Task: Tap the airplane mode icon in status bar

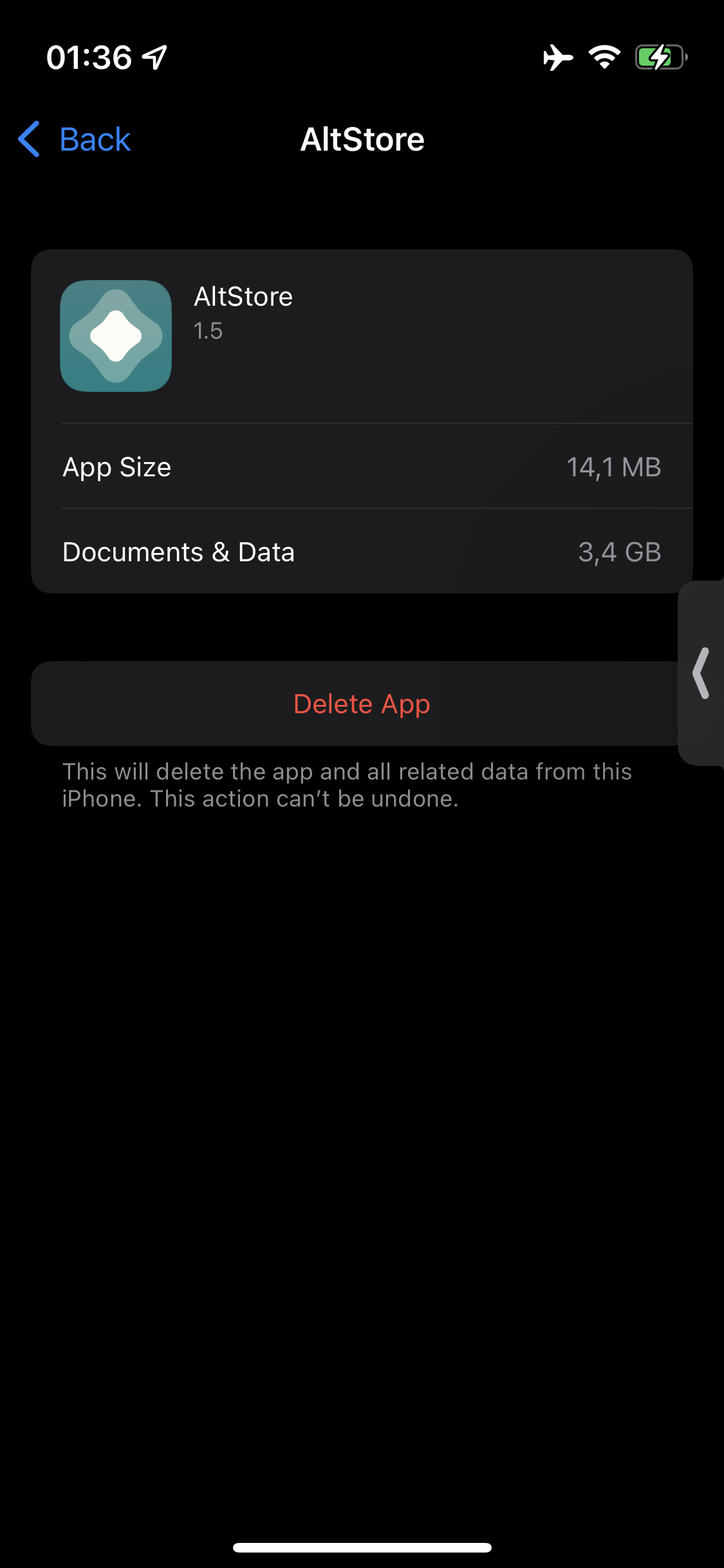Action: [557, 57]
